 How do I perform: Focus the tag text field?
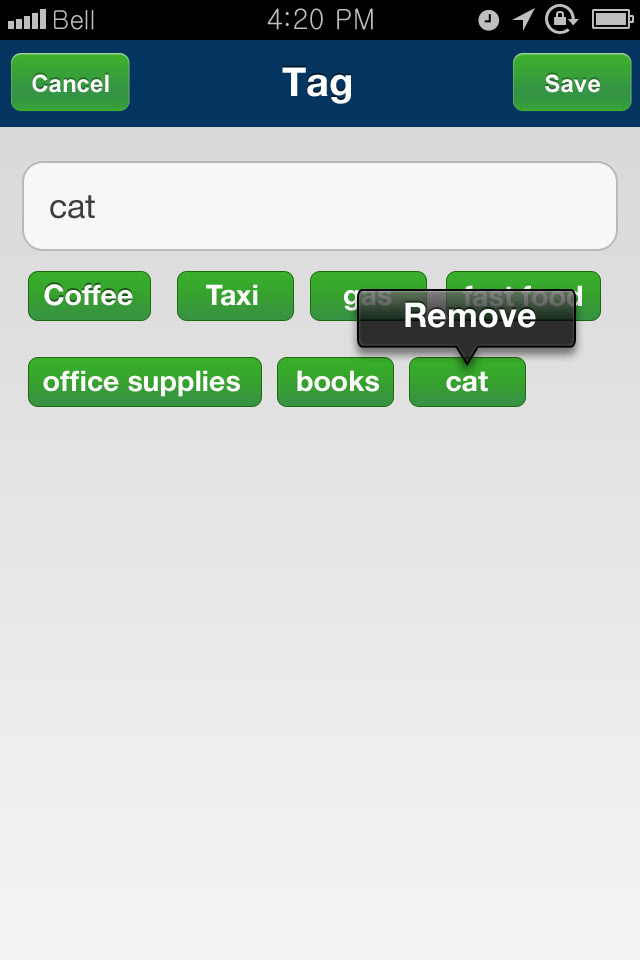319,206
